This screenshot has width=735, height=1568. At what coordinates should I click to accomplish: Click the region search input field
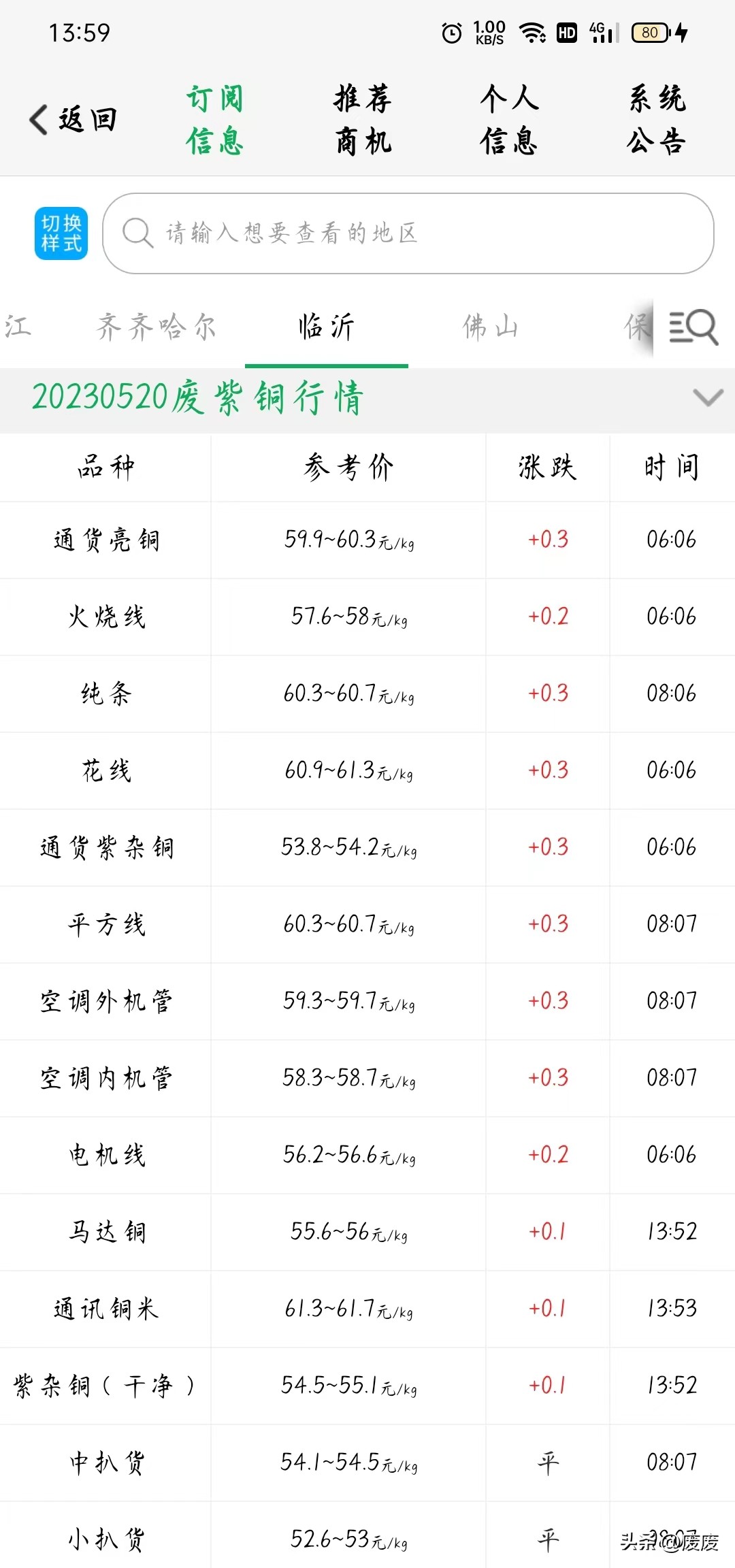(x=408, y=233)
